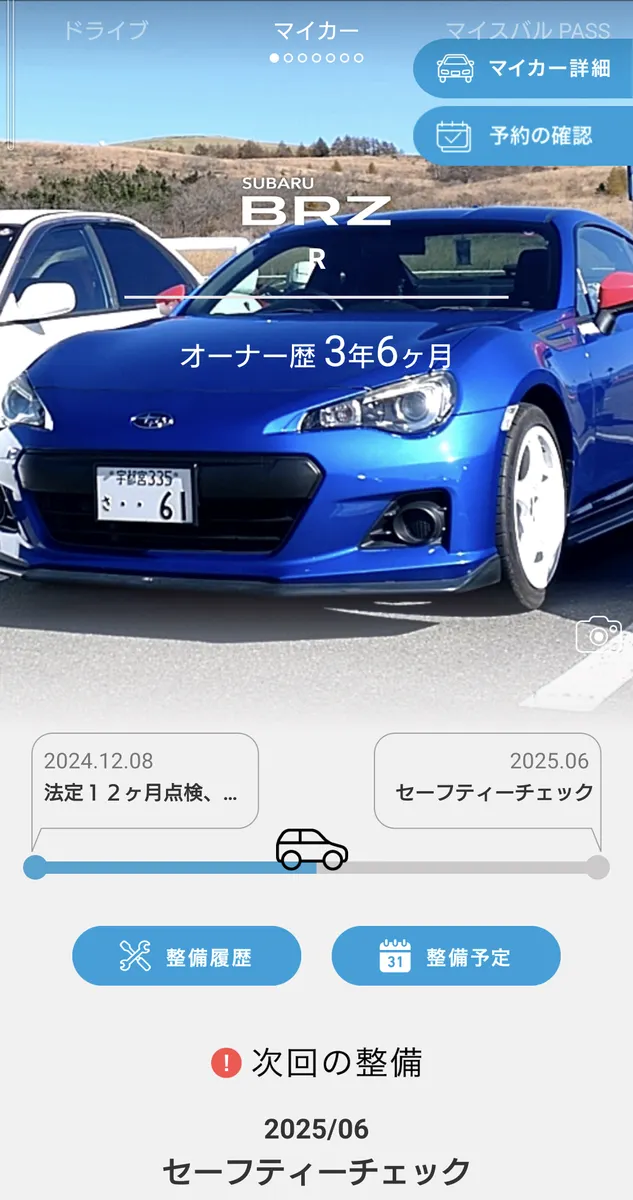Open the 2024.12.08 法定12ヶ月点検 record
Screen dimensions: 633x1200
[x=145, y=778]
